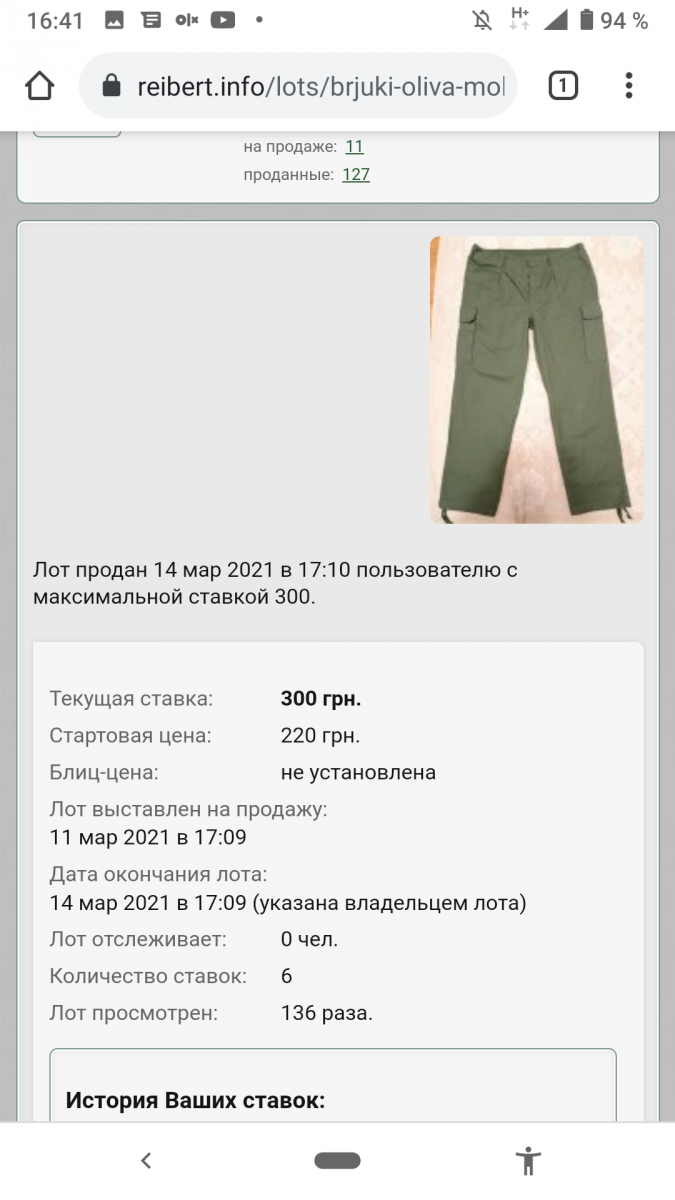Screen dimensions: 675x1200
Task: Tap the accessibility button in navigation bar
Action: click(528, 1161)
